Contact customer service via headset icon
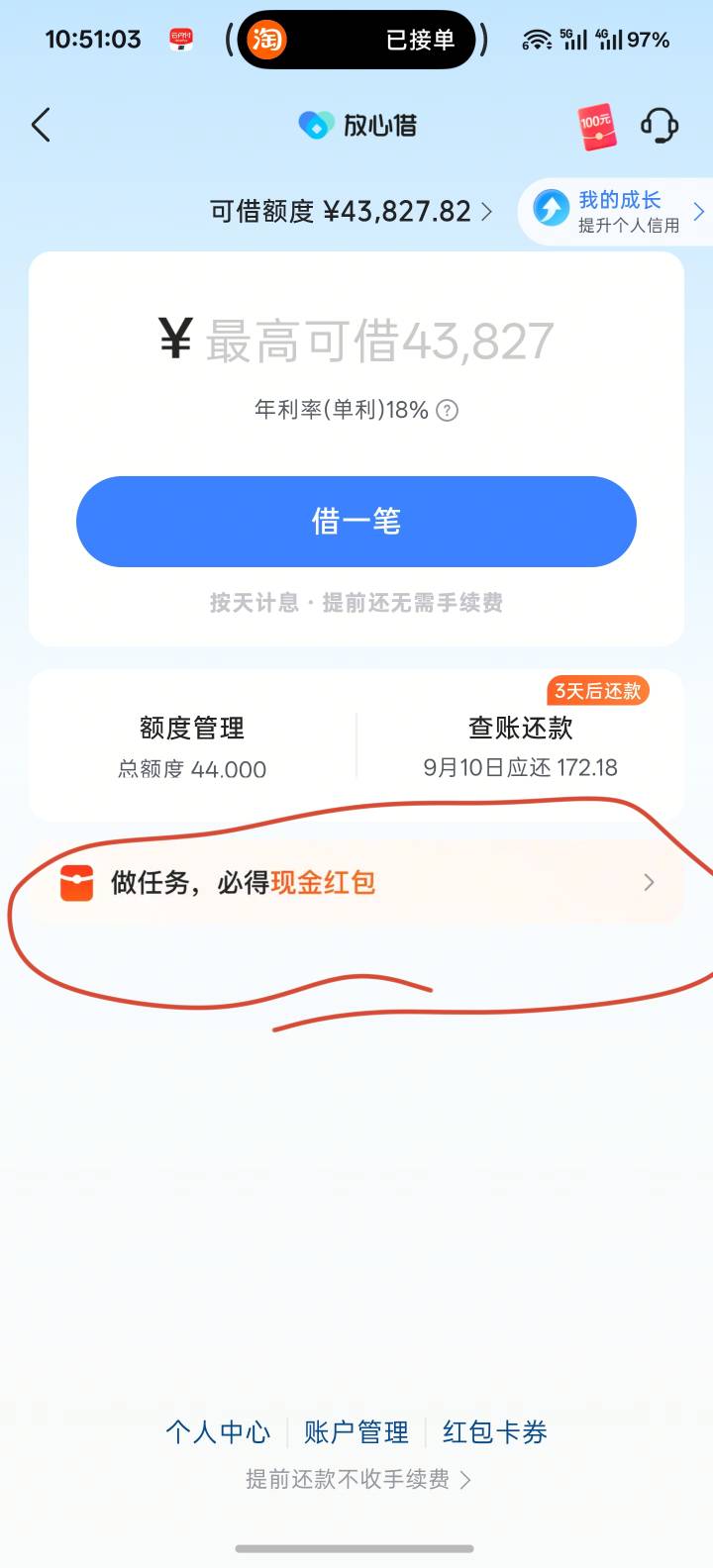Image resolution: width=713 pixels, height=1568 pixels. (x=660, y=126)
